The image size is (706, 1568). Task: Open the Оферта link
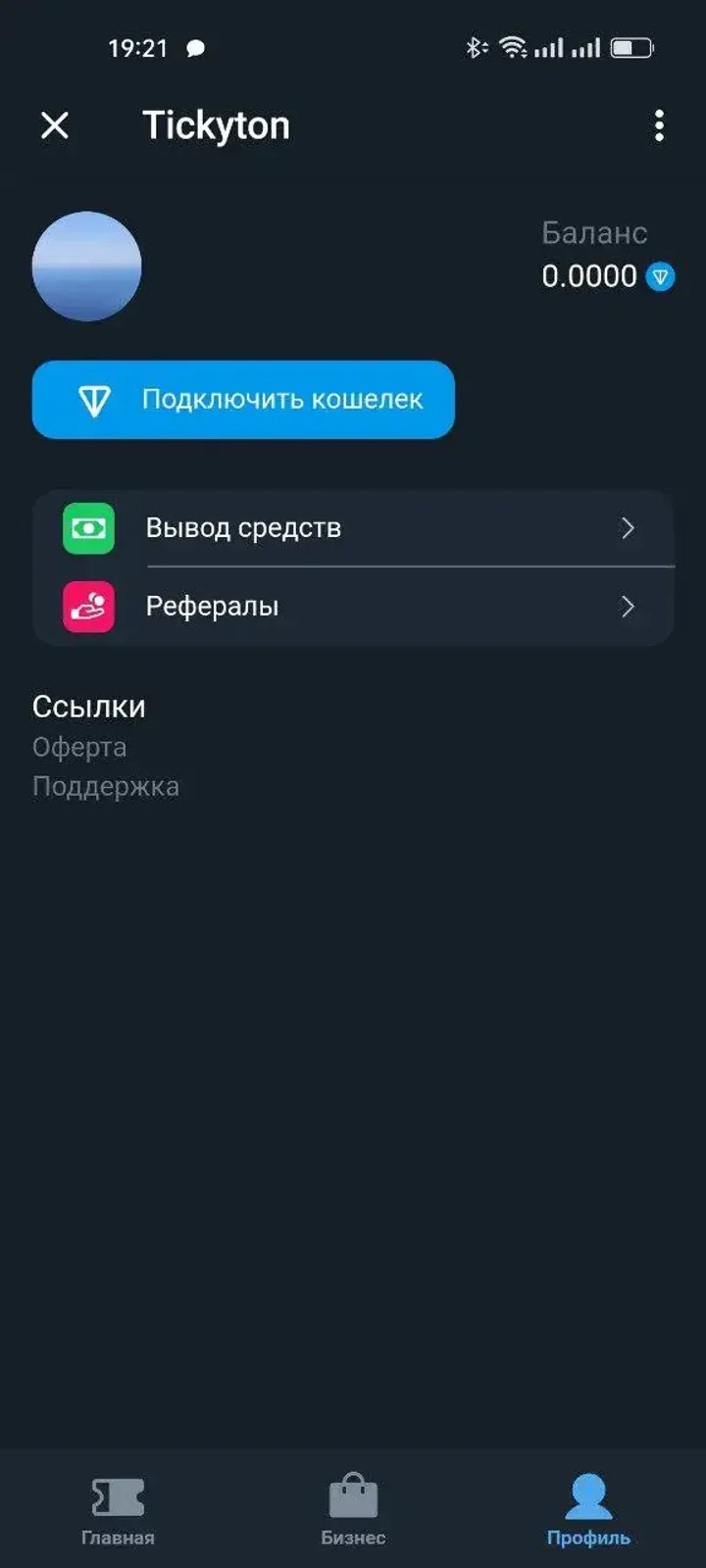coord(78,747)
